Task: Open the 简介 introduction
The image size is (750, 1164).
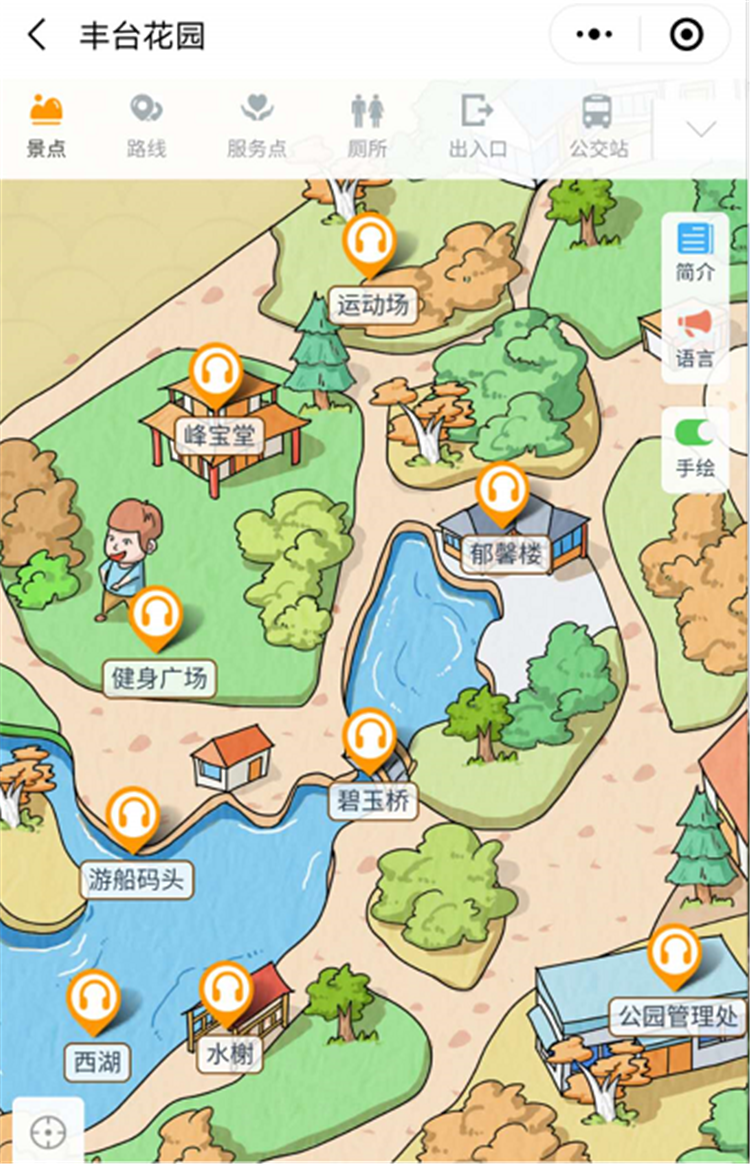Action: [695, 250]
